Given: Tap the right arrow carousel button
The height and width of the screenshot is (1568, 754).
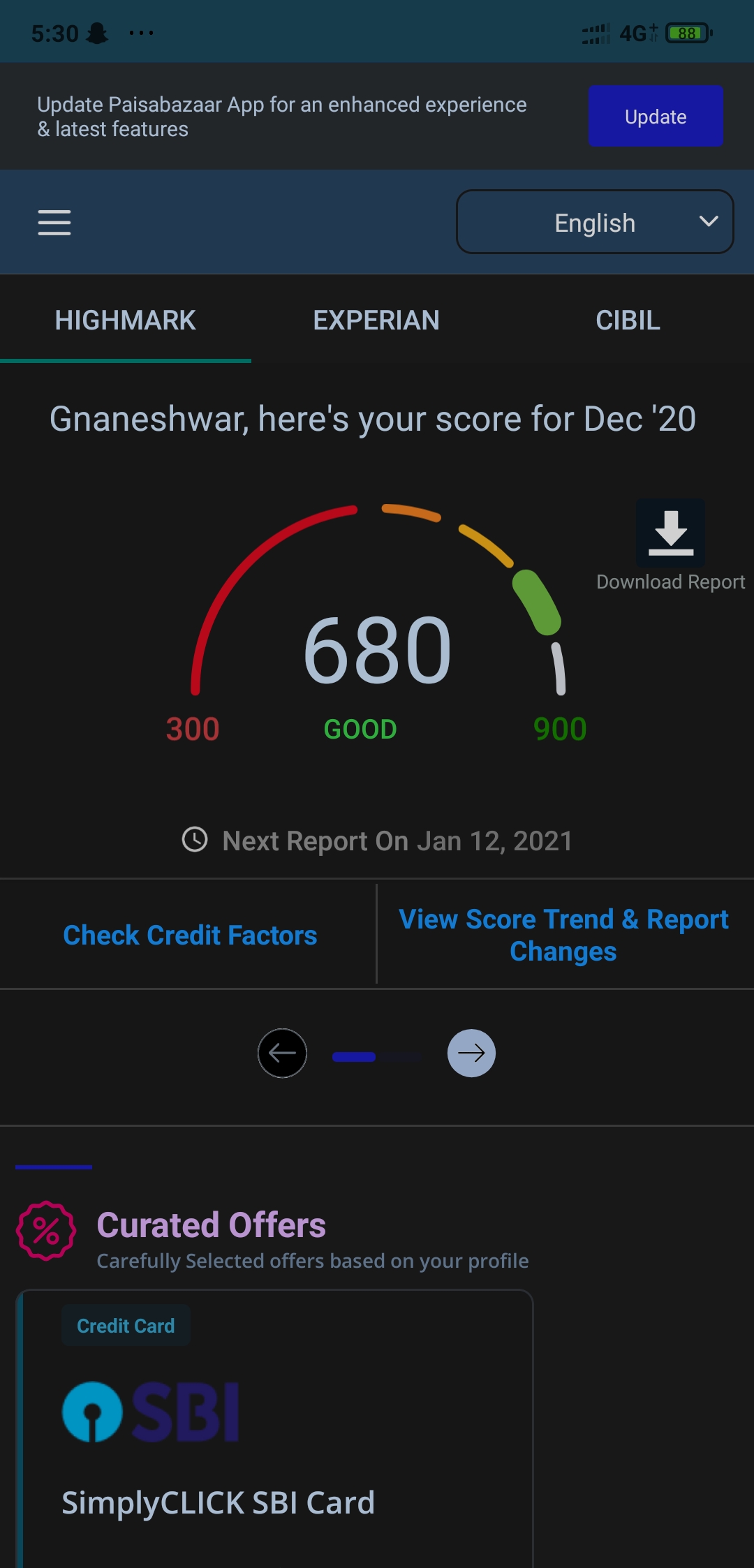Looking at the screenshot, I should pyautogui.click(x=471, y=1053).
